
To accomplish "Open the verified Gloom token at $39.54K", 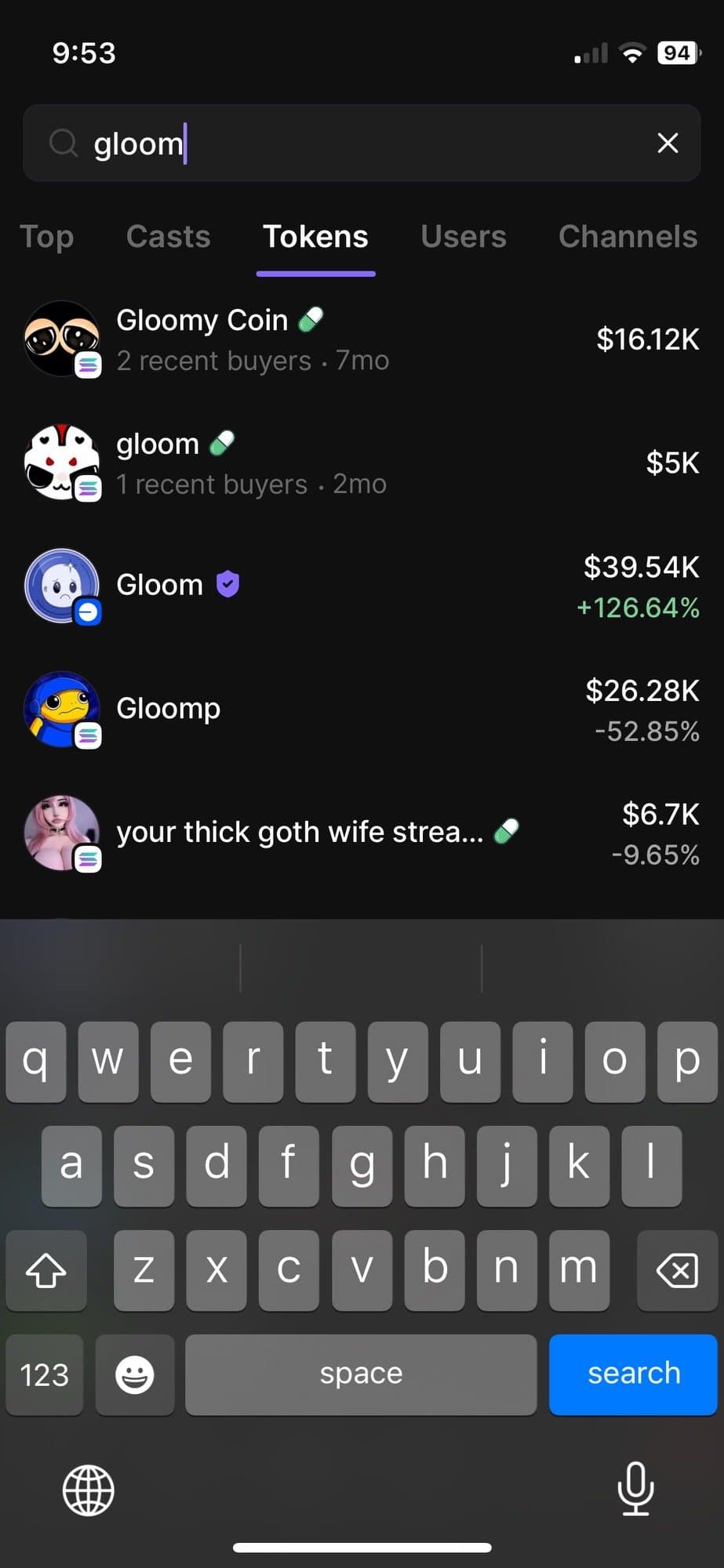I will point(361,586).
